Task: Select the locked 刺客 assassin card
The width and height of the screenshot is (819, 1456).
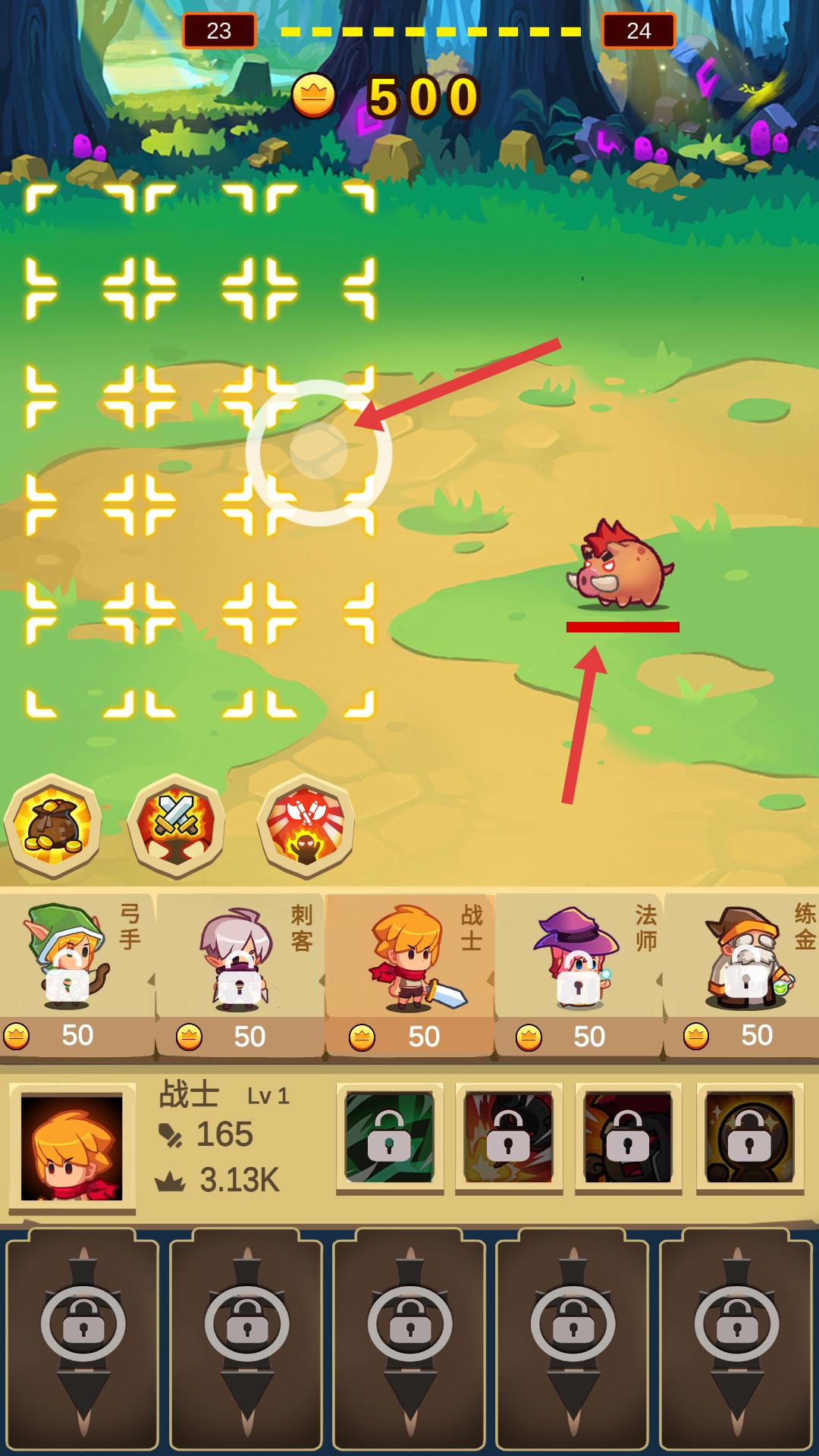Action: point(240,974)
